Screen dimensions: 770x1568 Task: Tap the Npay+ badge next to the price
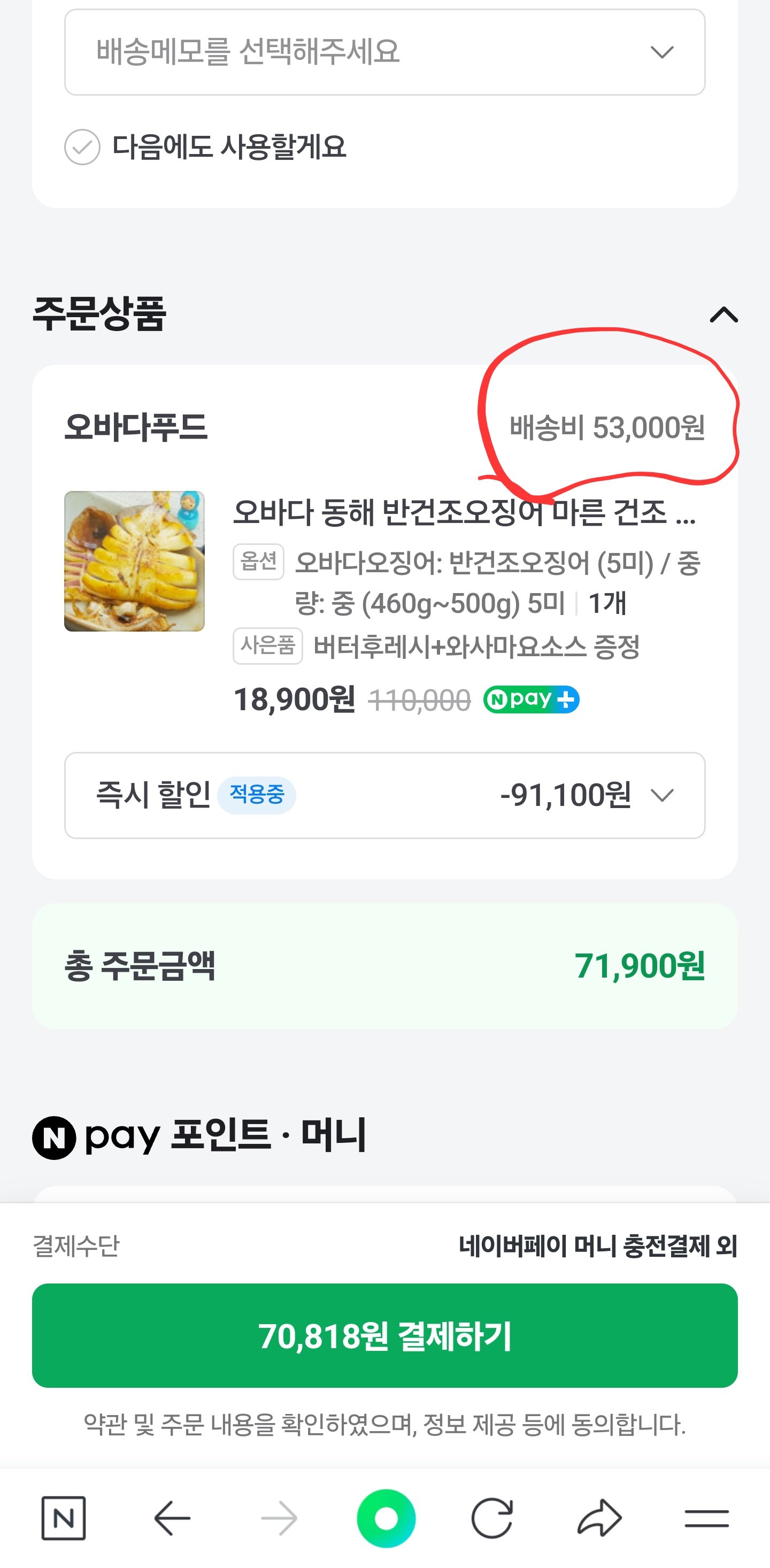532,700
